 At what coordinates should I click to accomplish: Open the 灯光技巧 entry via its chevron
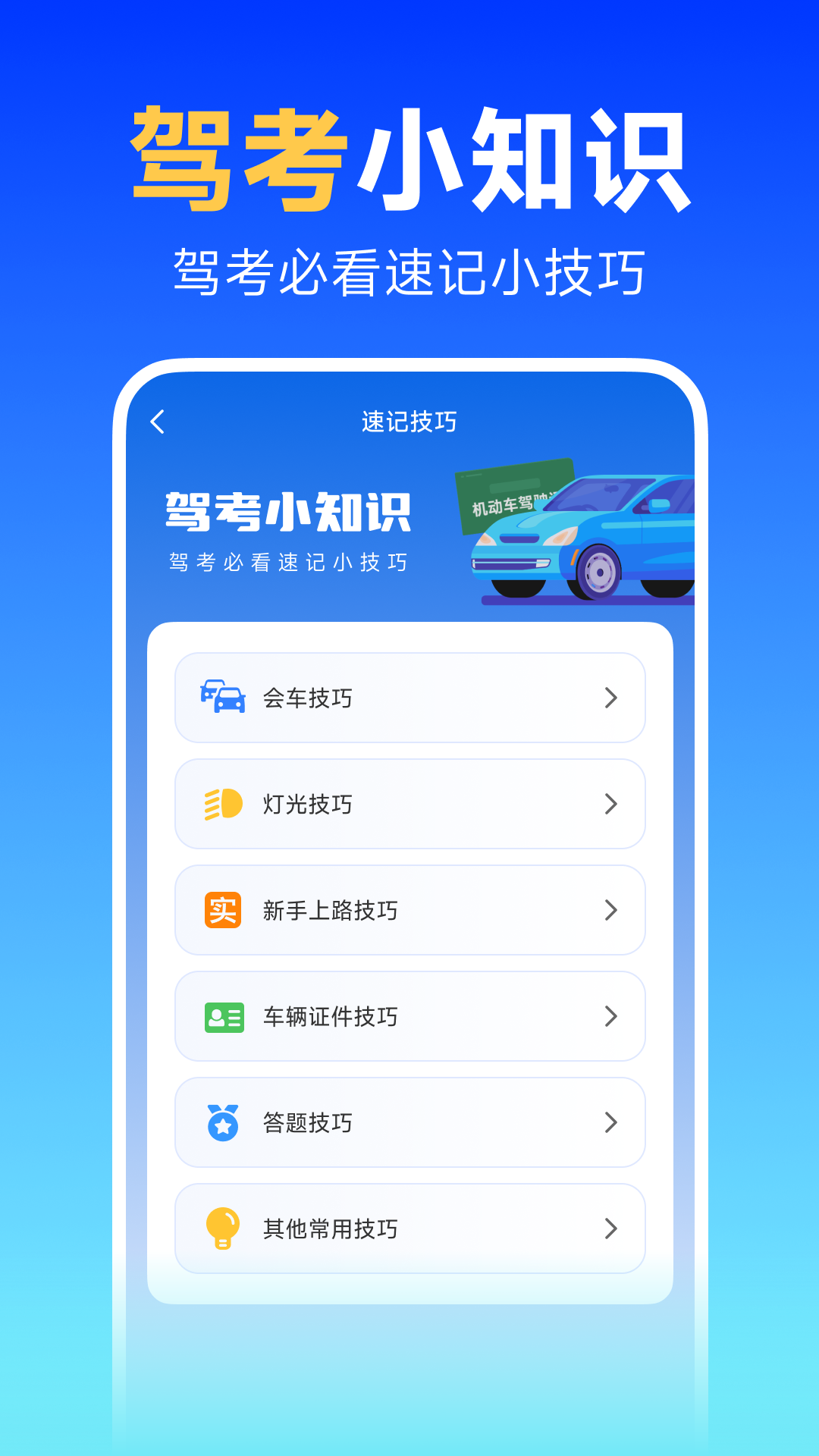click(x=611, y=804)
